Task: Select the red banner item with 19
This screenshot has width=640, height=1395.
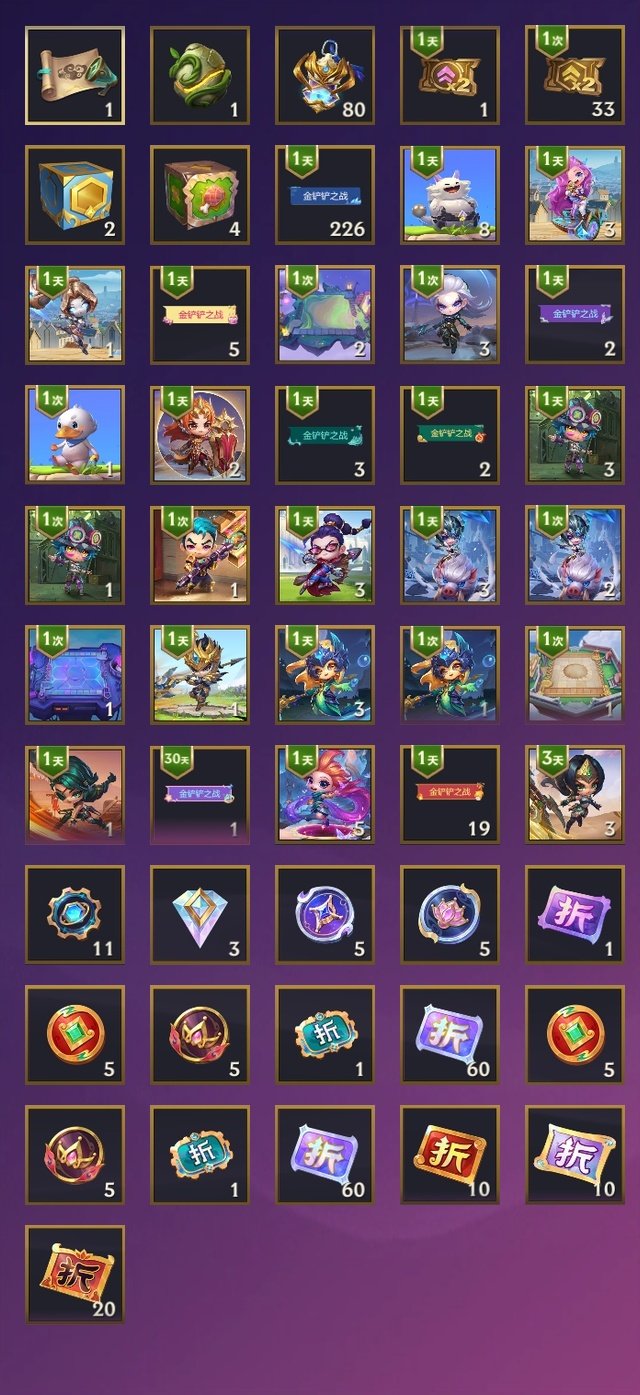Action: pos(450,796)
